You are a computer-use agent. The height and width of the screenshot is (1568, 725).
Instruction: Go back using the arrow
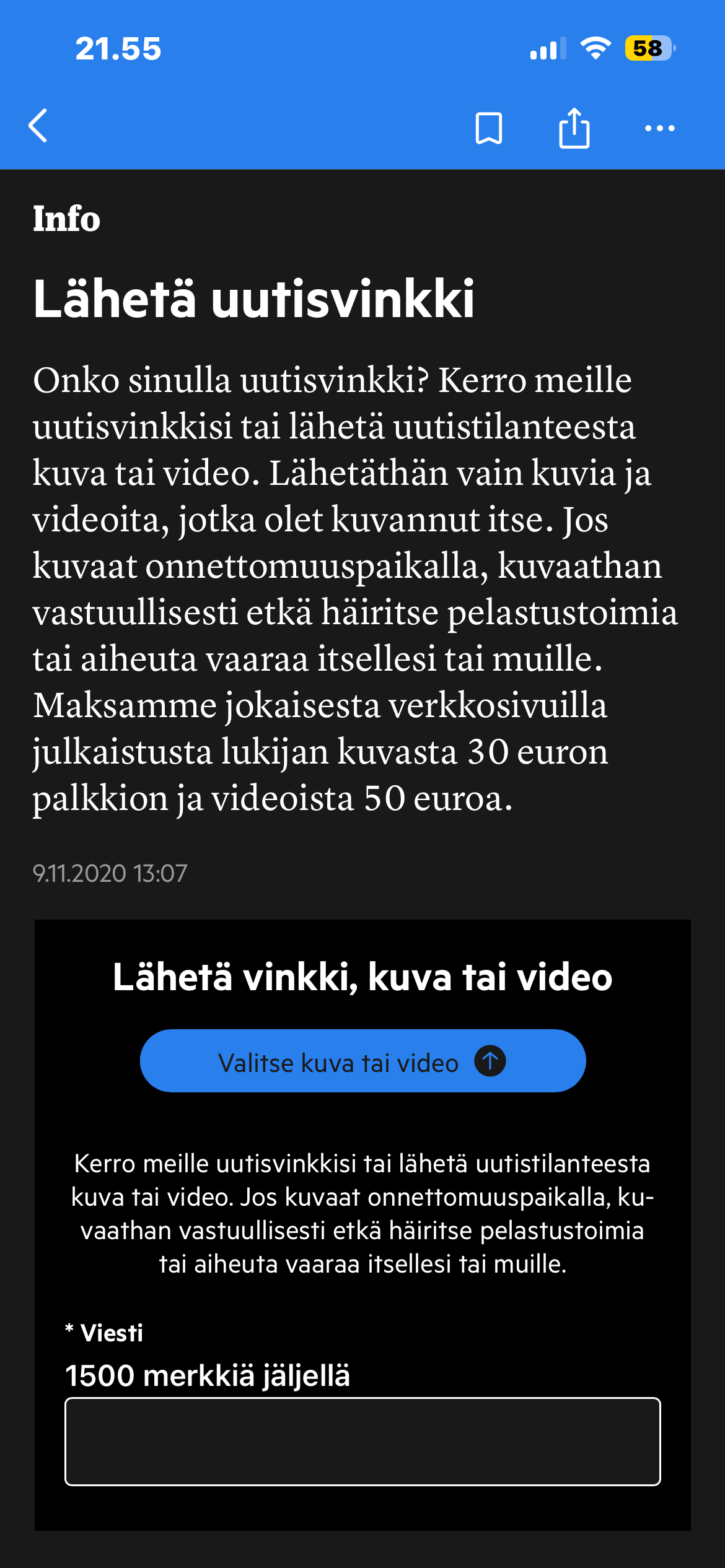(x=38, y=126)
